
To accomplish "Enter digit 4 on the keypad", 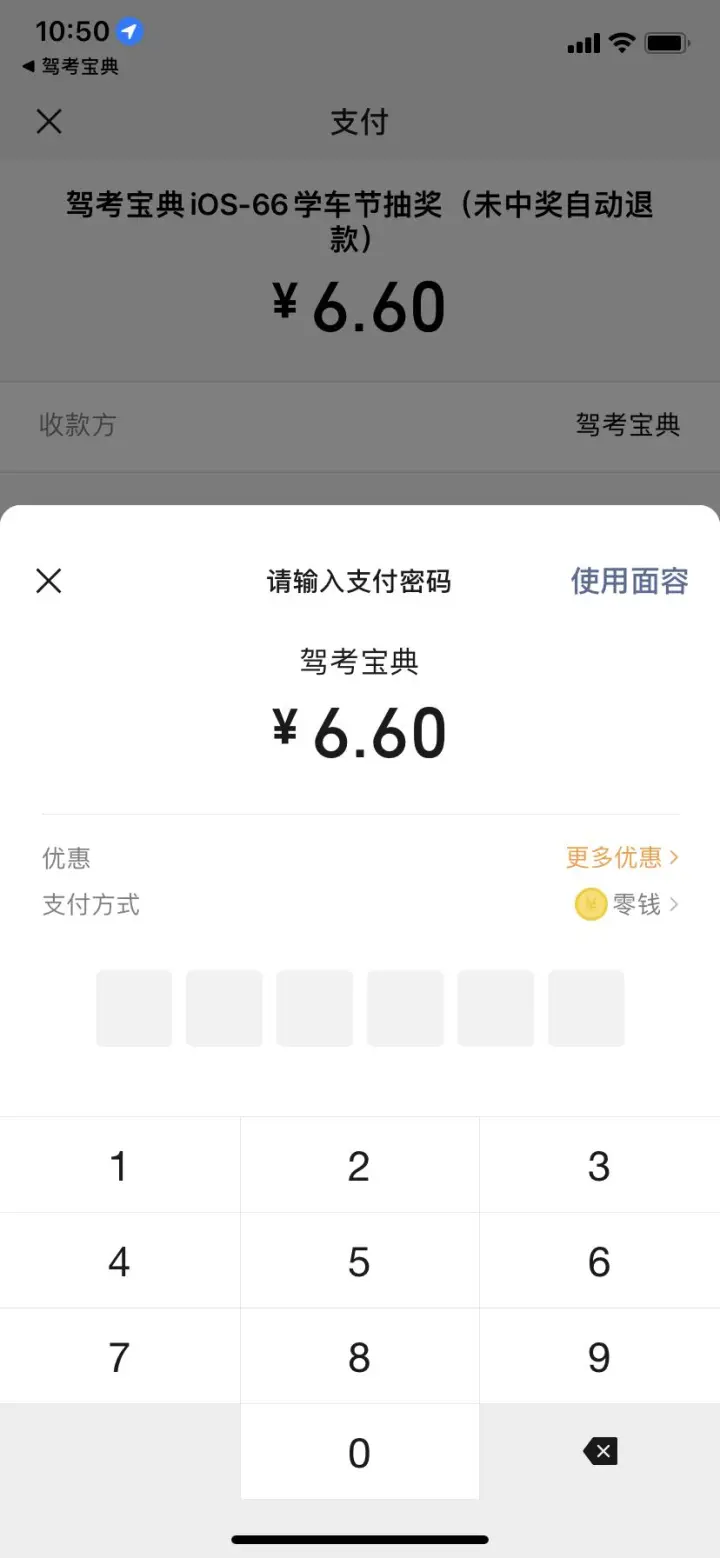I will pyautogui.click(x=119, y=1261).
